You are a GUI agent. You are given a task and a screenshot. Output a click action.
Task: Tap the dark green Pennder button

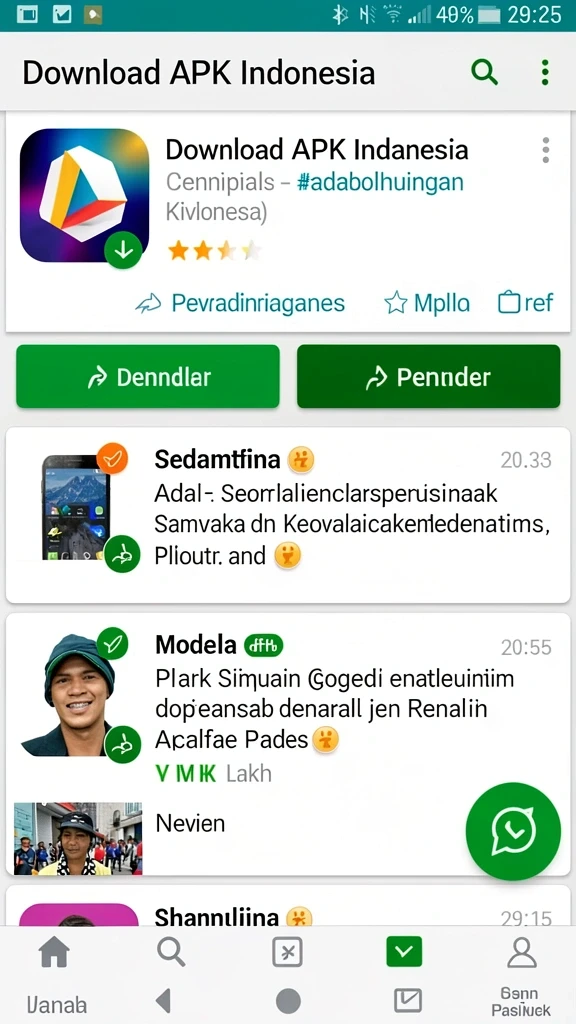click(x=428, y=377)
